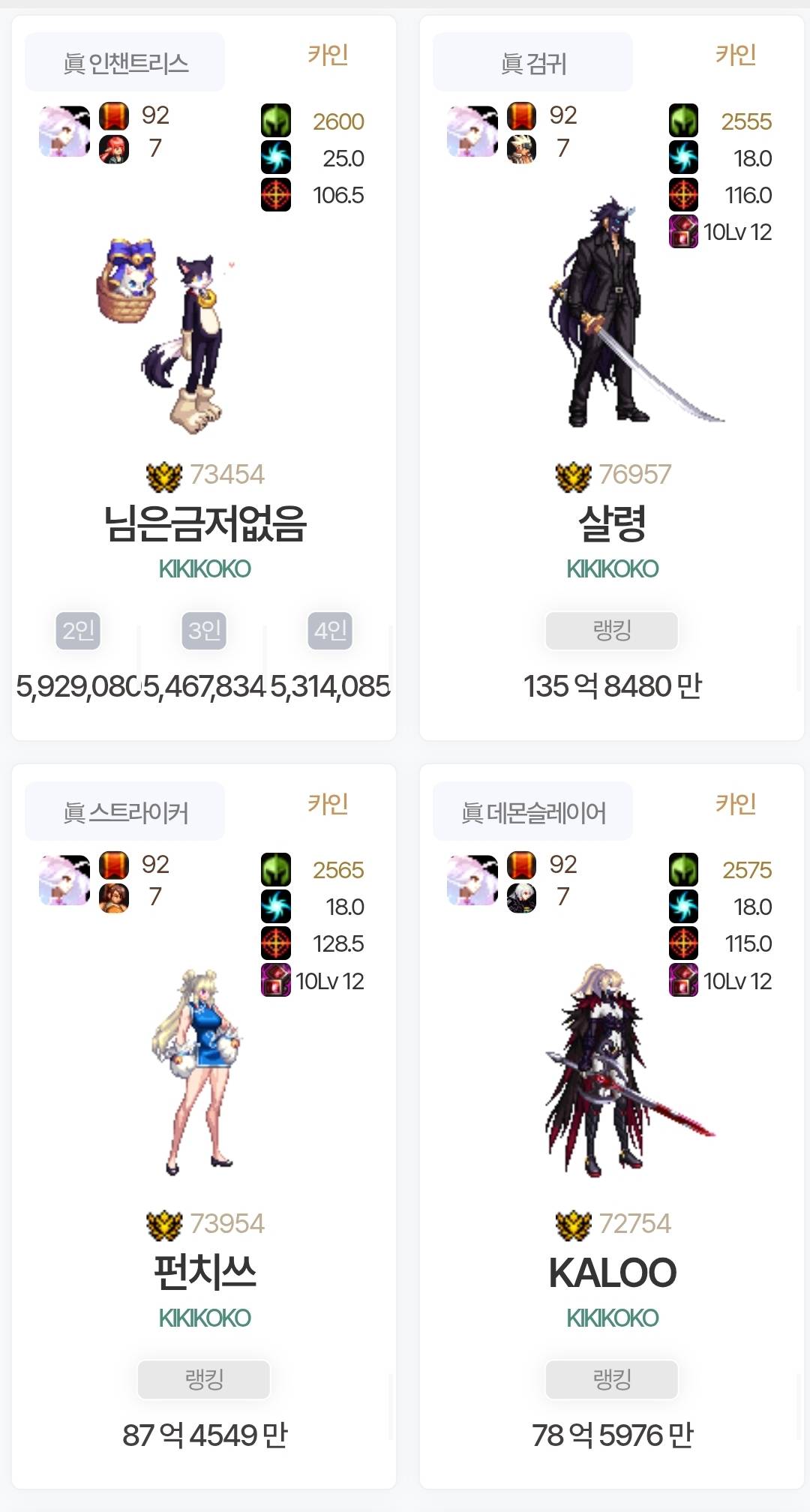Tap the 랭킹 button under KALOO
The height and width of the screenshot is (1512, 810).
point(611,1379)
